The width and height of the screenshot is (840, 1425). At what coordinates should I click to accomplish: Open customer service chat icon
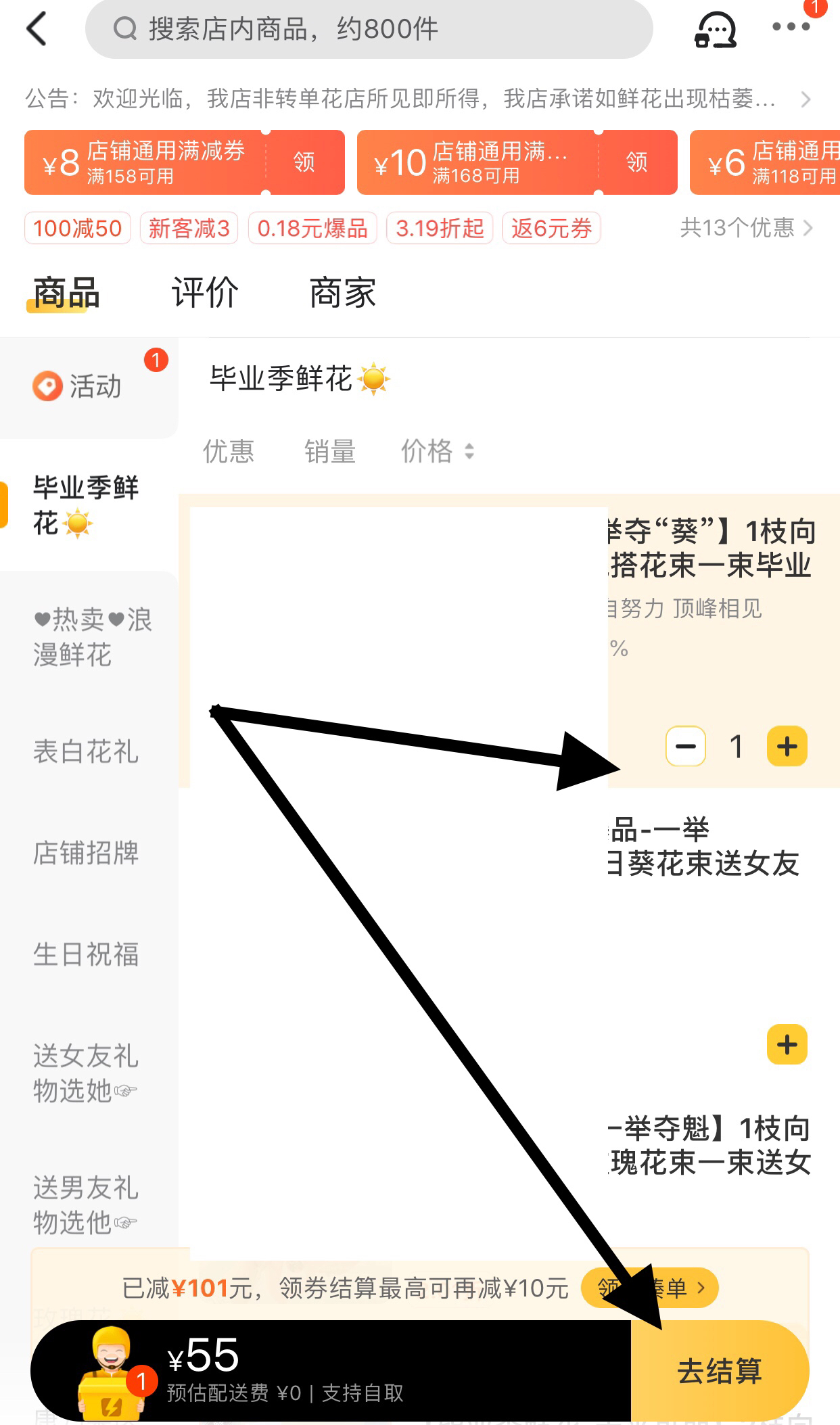pos(715,30)
